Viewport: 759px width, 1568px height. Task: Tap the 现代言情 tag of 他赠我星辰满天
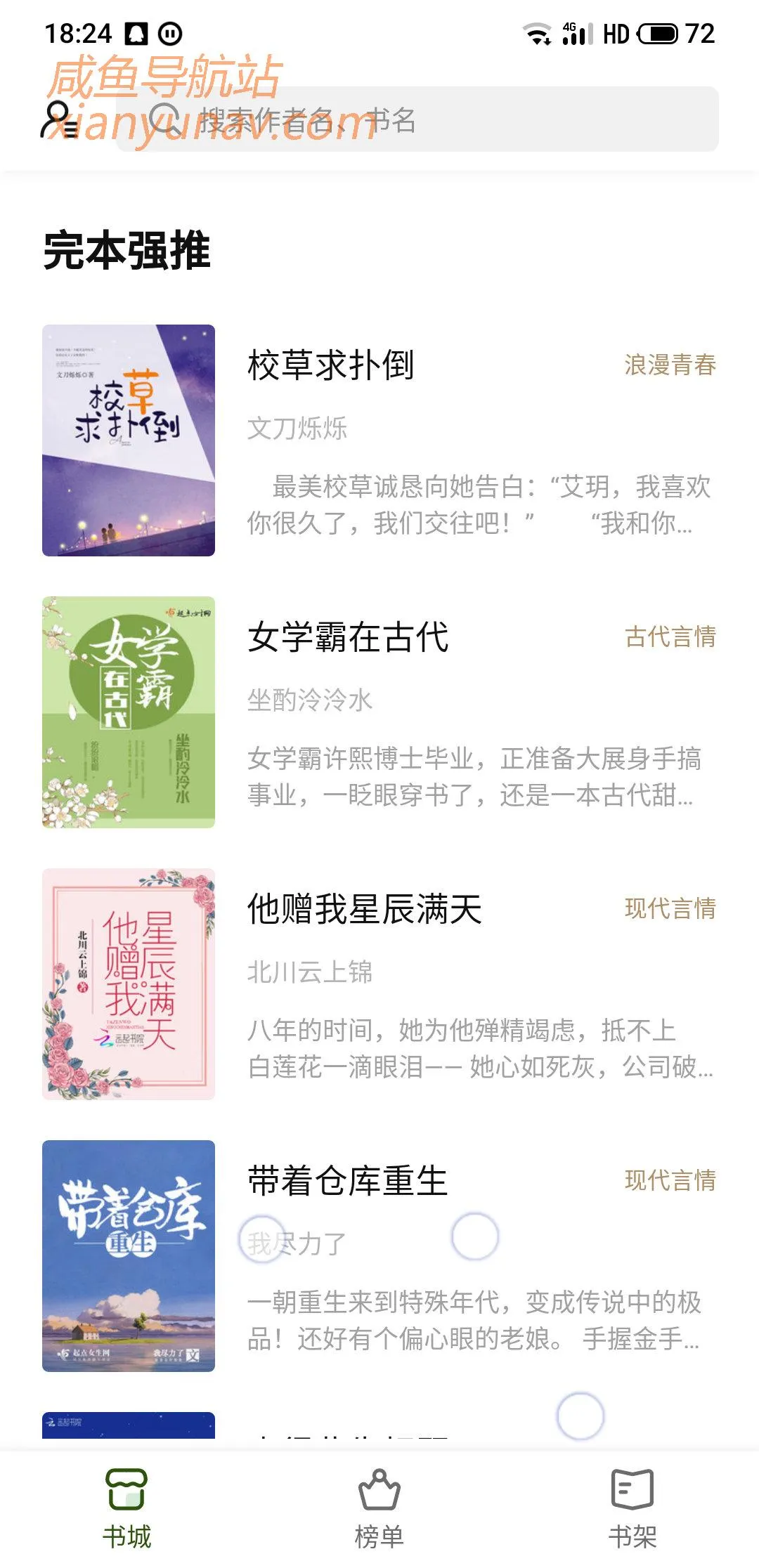[x=670, y=908]
